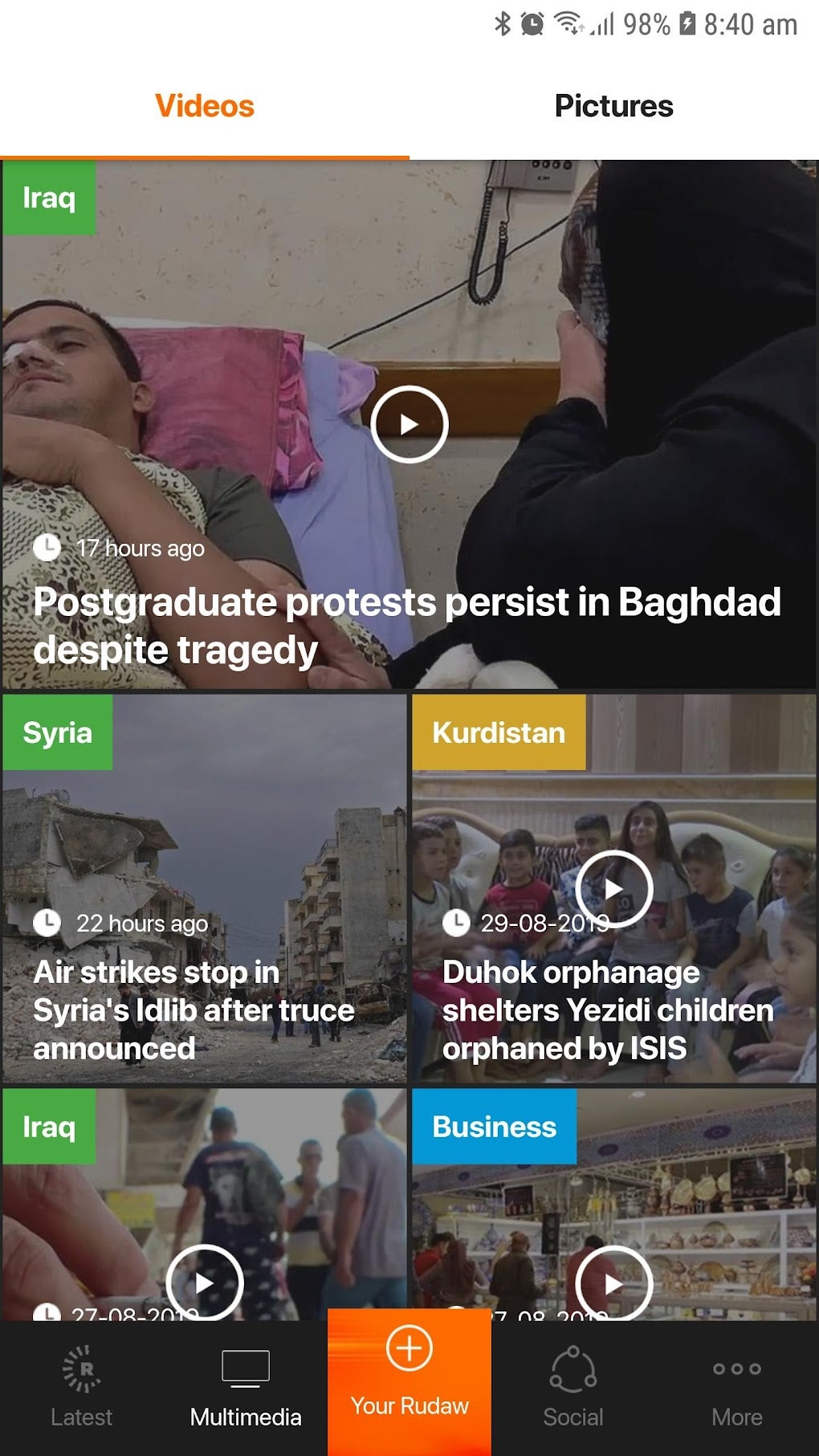Go to the Latest tab
Image resolution: width=819 pixels, height=1456 pixels.
point(81,1388)
